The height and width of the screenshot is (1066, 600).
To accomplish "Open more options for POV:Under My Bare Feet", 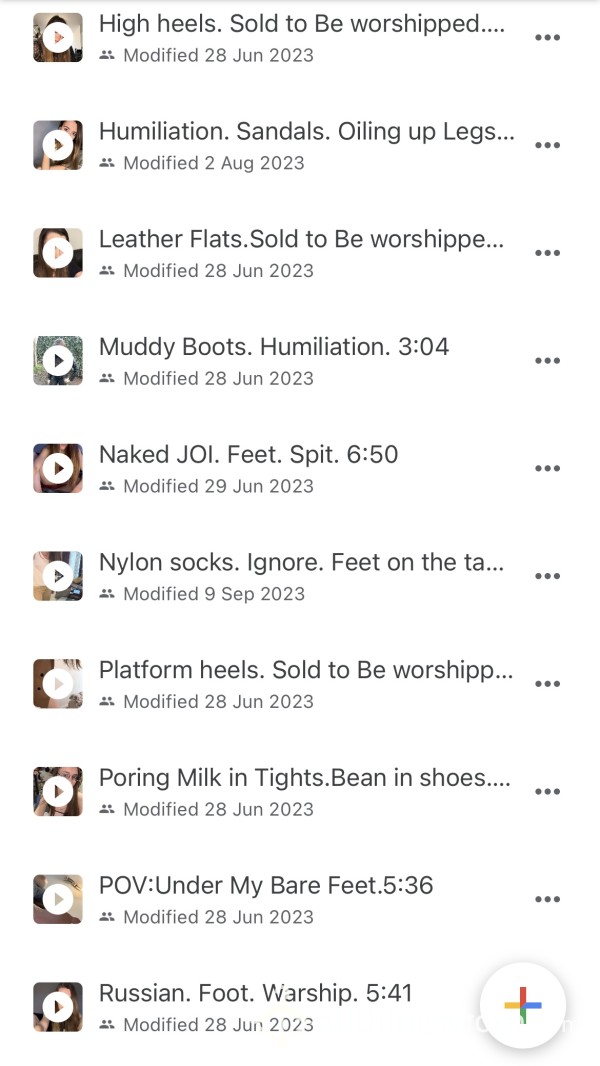I will coord(547,899).
